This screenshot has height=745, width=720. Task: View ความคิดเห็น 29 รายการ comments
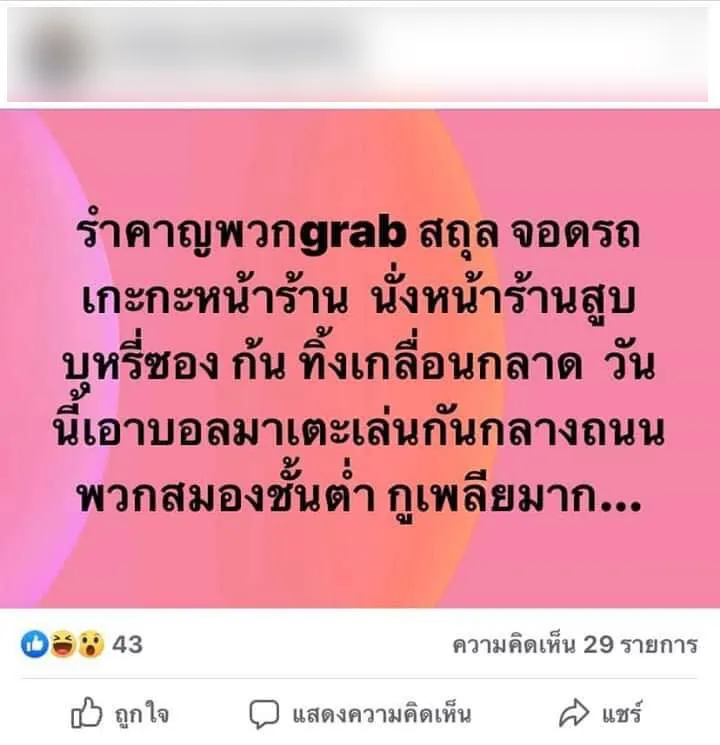pos(574,645)
